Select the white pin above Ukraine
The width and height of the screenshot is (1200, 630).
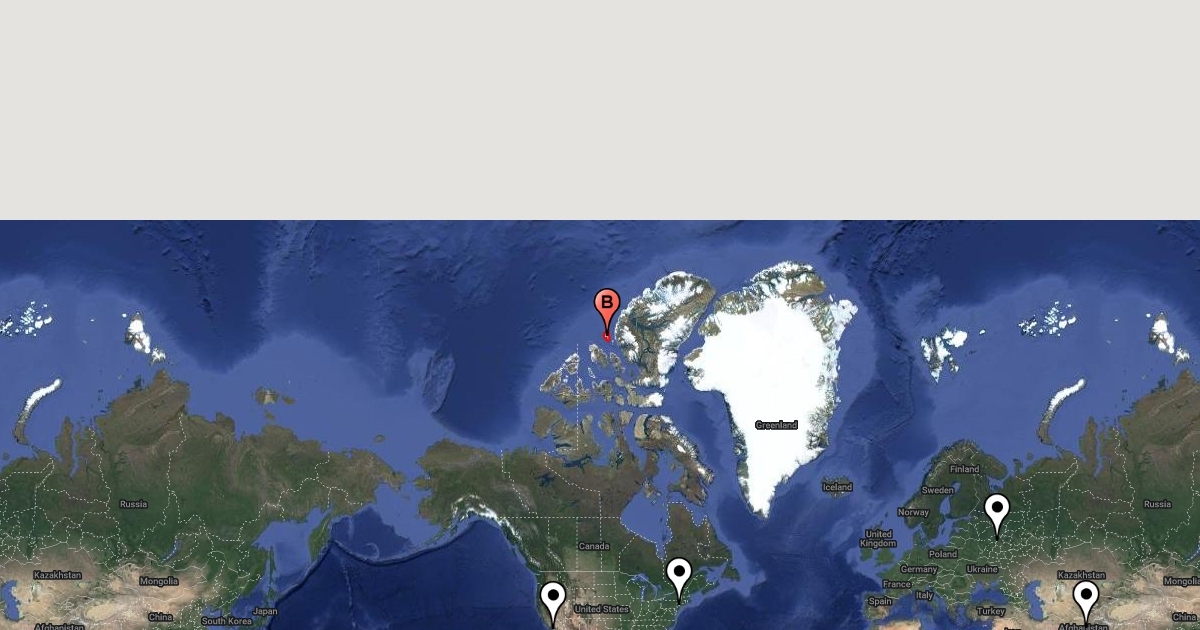(x=996, y=510)
